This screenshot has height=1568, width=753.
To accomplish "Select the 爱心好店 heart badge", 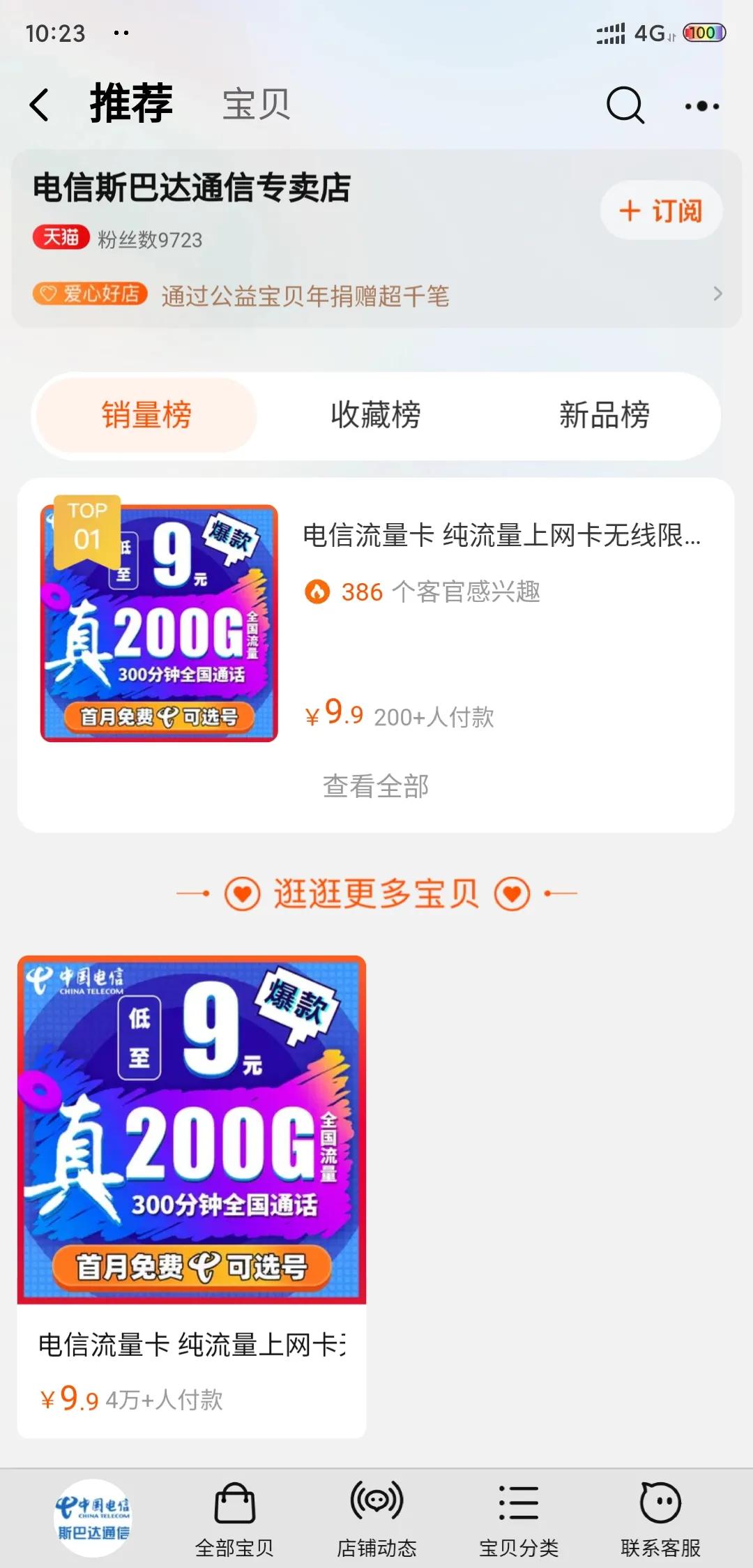I will (91, 295).
